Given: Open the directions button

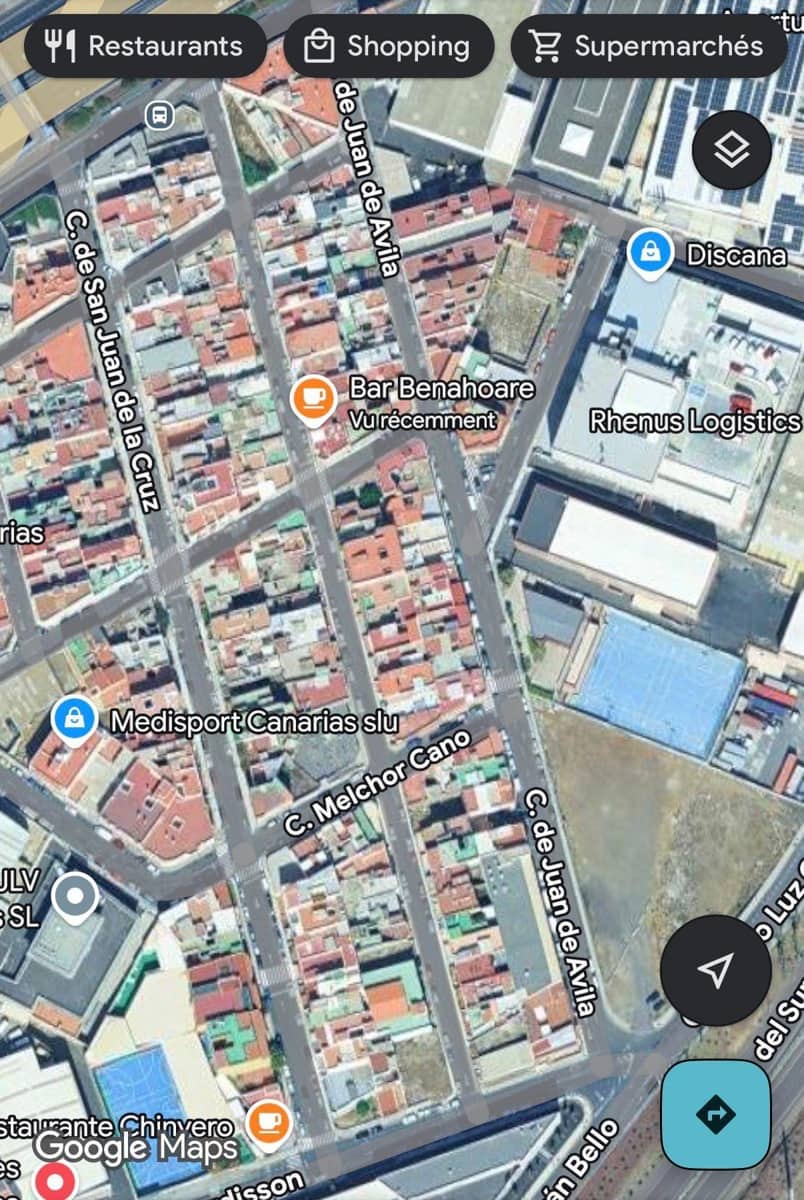Looking at the screenshot, I should pyautogui.click(x=715, y=1114).
